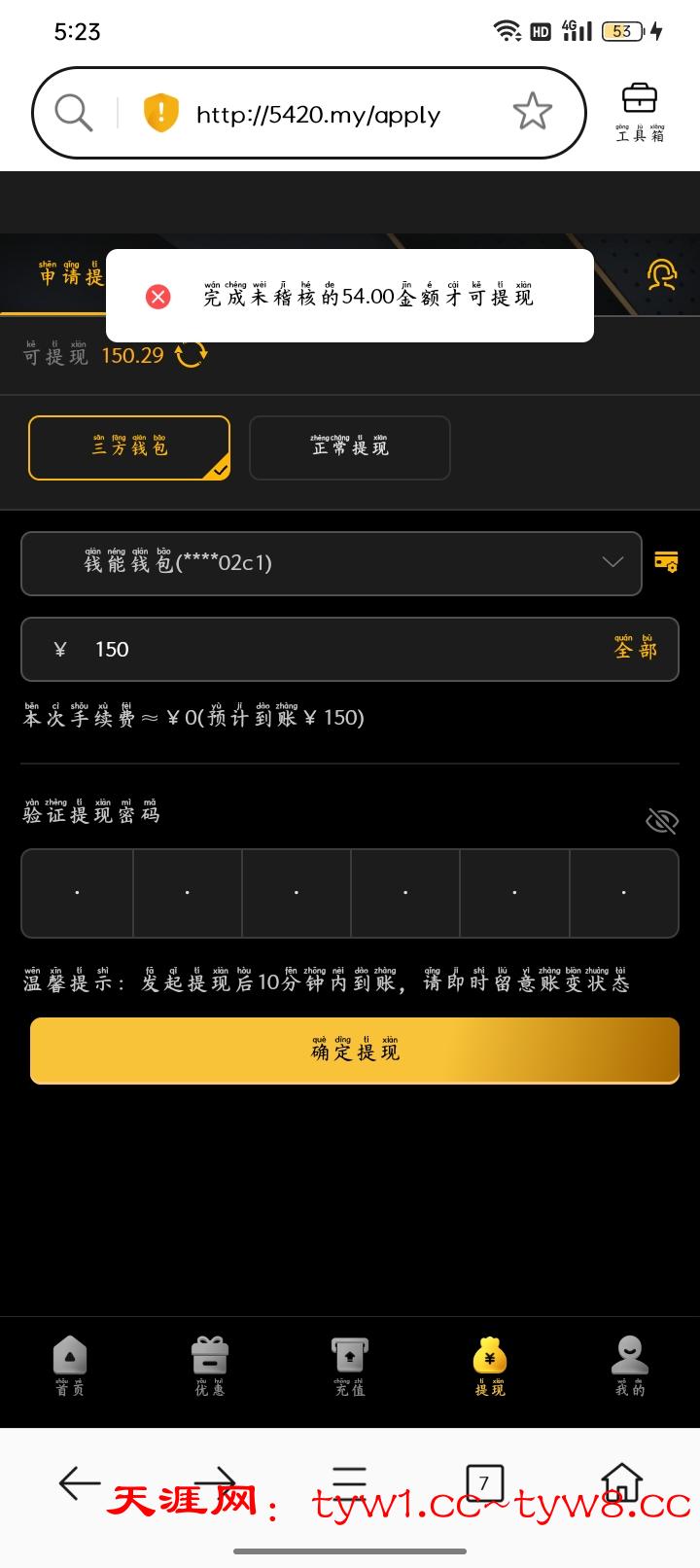Open the 我的 profile tab
This screenshot has height=1568, width=700.
630,1366
